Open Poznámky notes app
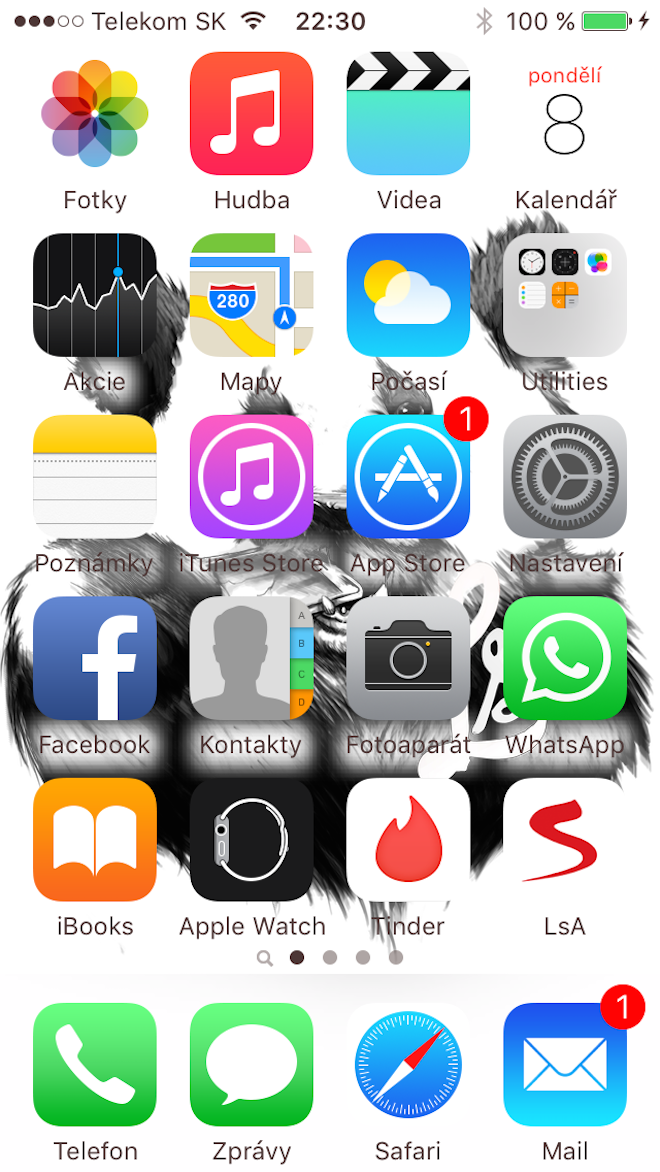 click(x=95, y=477)
